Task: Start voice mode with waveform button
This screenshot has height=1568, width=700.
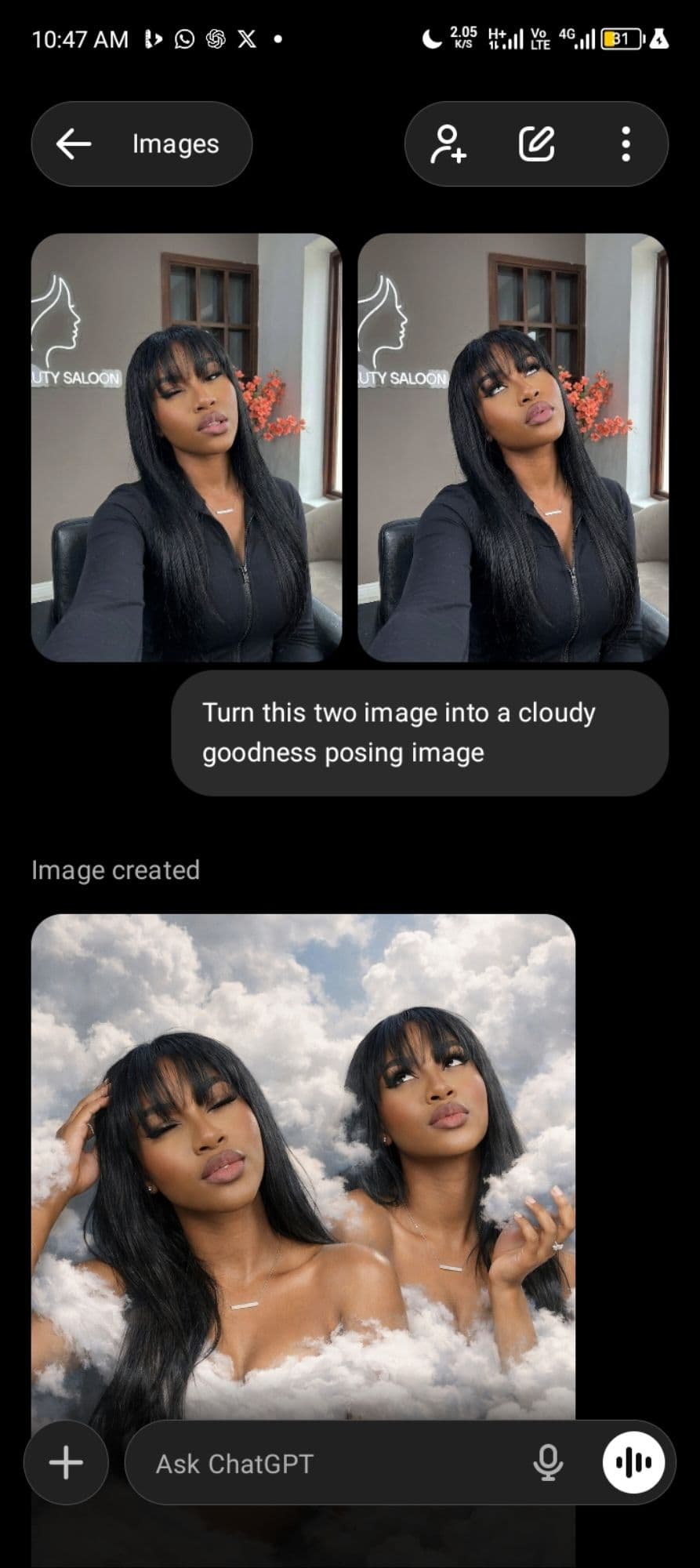Action: coord(633,1462)
